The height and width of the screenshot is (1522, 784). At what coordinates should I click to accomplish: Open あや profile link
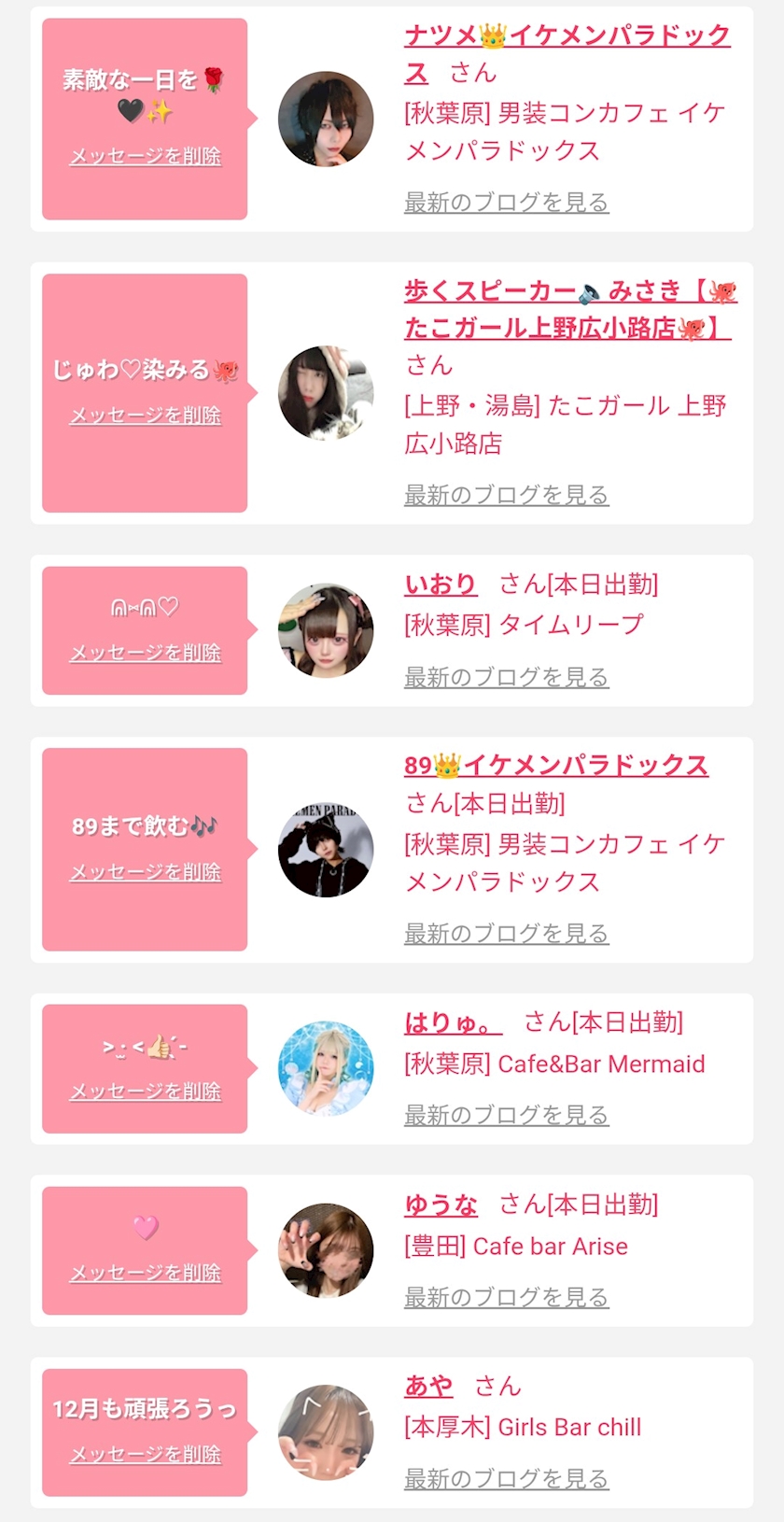428,1387
